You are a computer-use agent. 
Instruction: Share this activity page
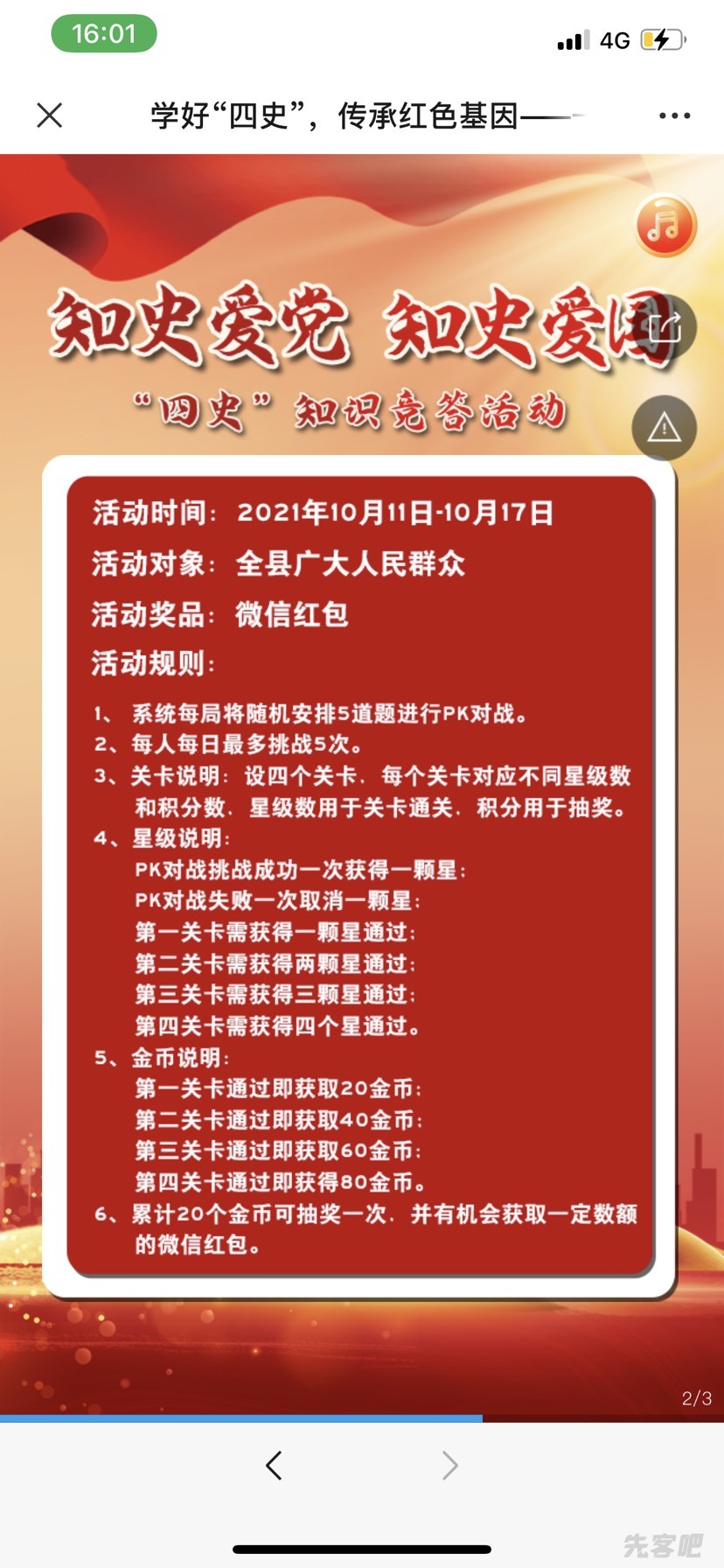[x=665, y=328]
